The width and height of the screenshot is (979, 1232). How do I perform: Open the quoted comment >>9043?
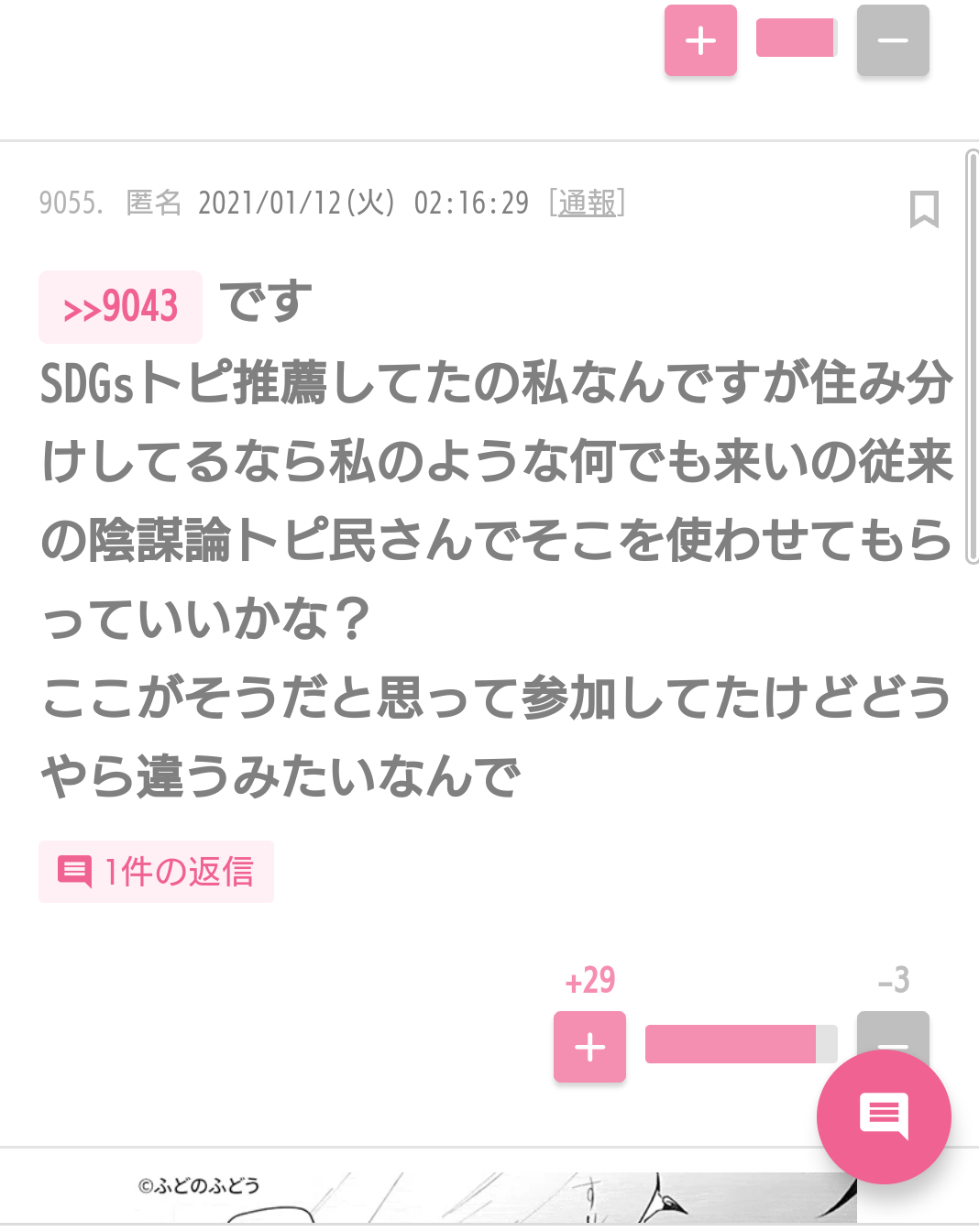120,307
